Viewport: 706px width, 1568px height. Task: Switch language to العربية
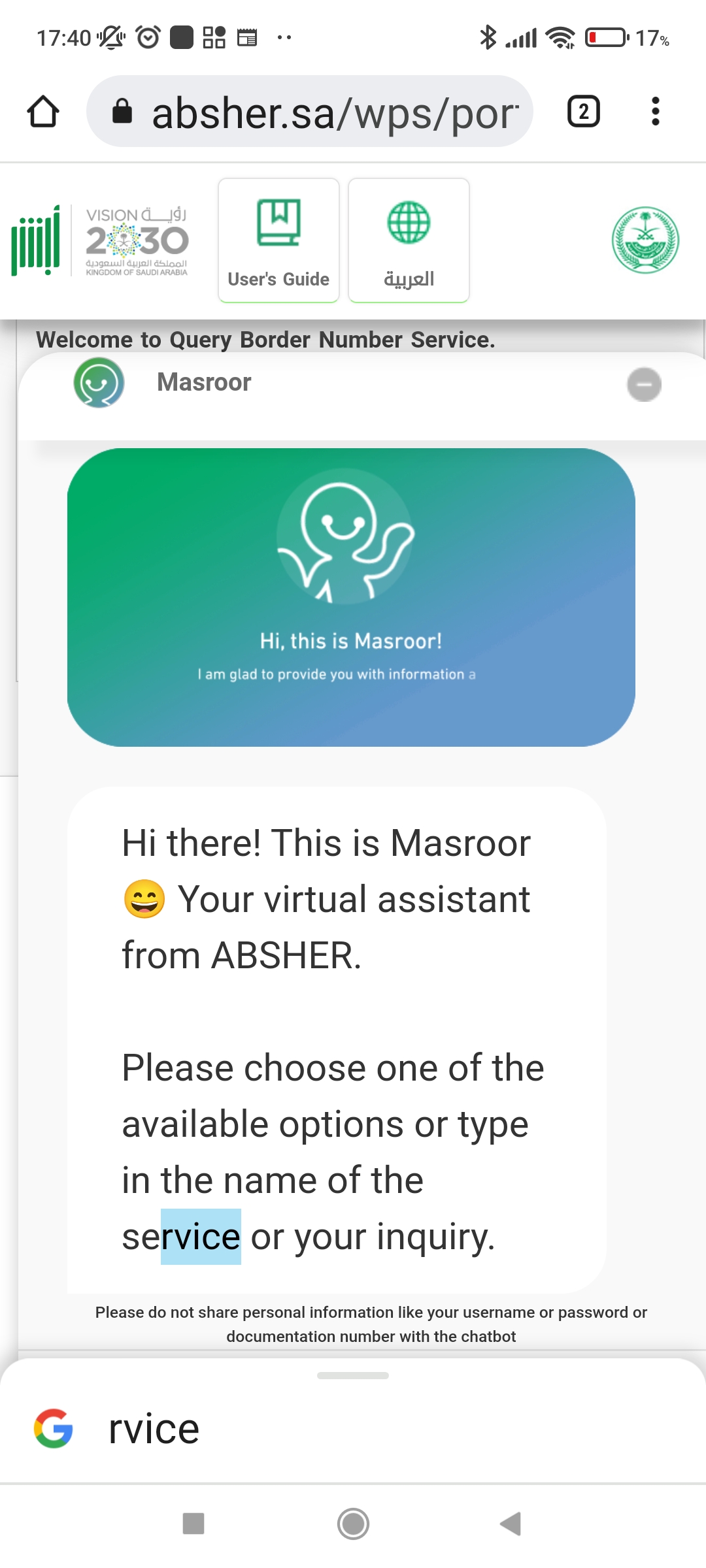pos(409,240)
